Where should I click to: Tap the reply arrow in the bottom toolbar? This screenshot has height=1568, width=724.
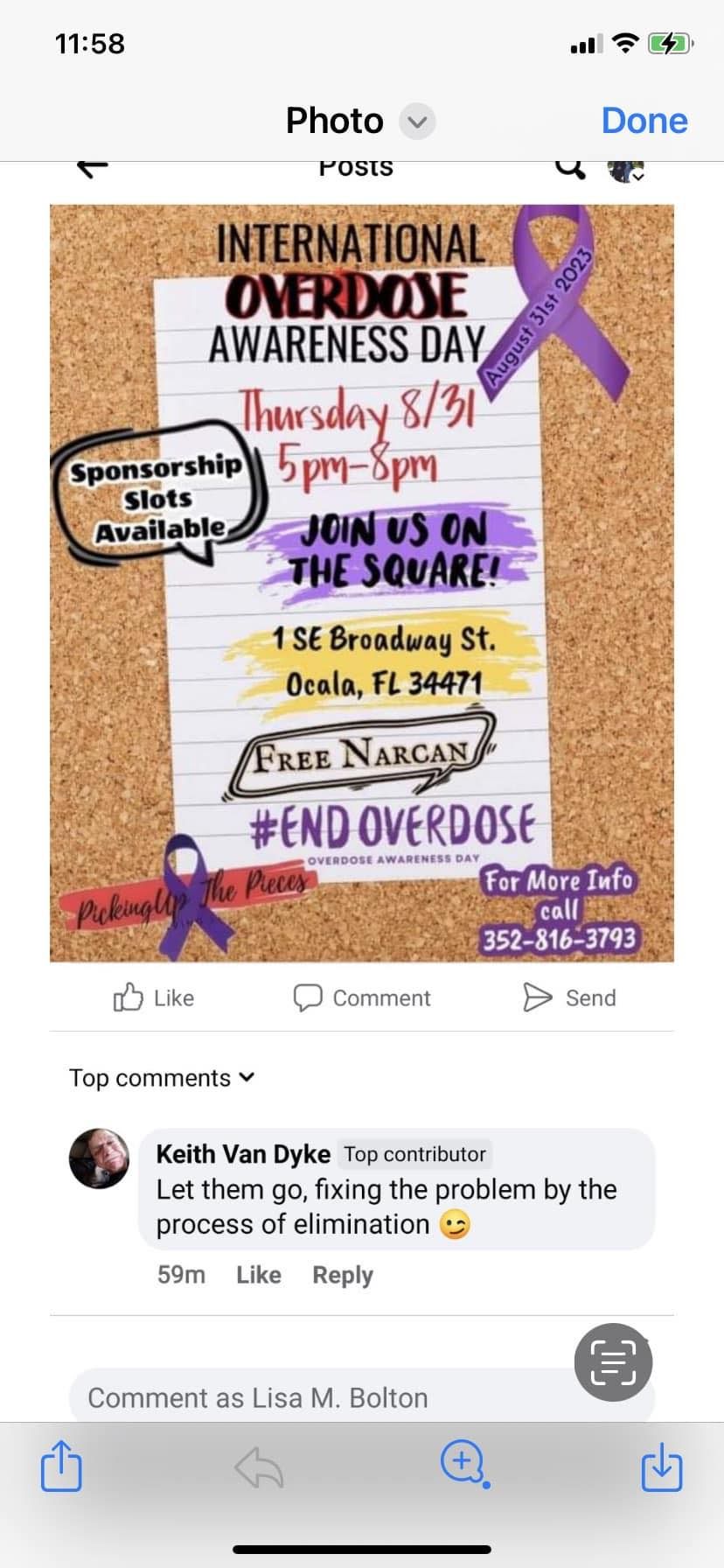[x=259, y=1467]
